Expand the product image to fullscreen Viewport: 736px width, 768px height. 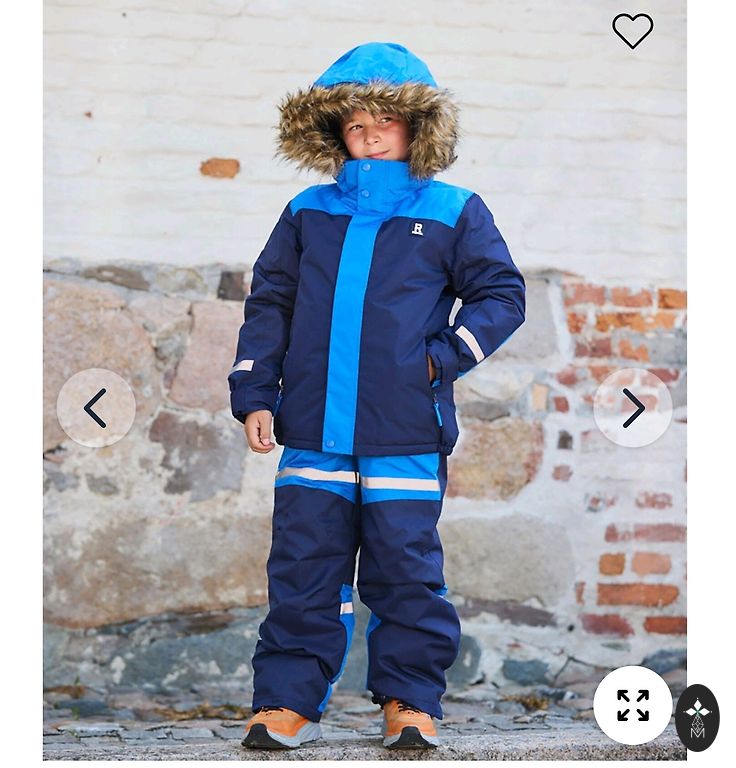[632, 705]
